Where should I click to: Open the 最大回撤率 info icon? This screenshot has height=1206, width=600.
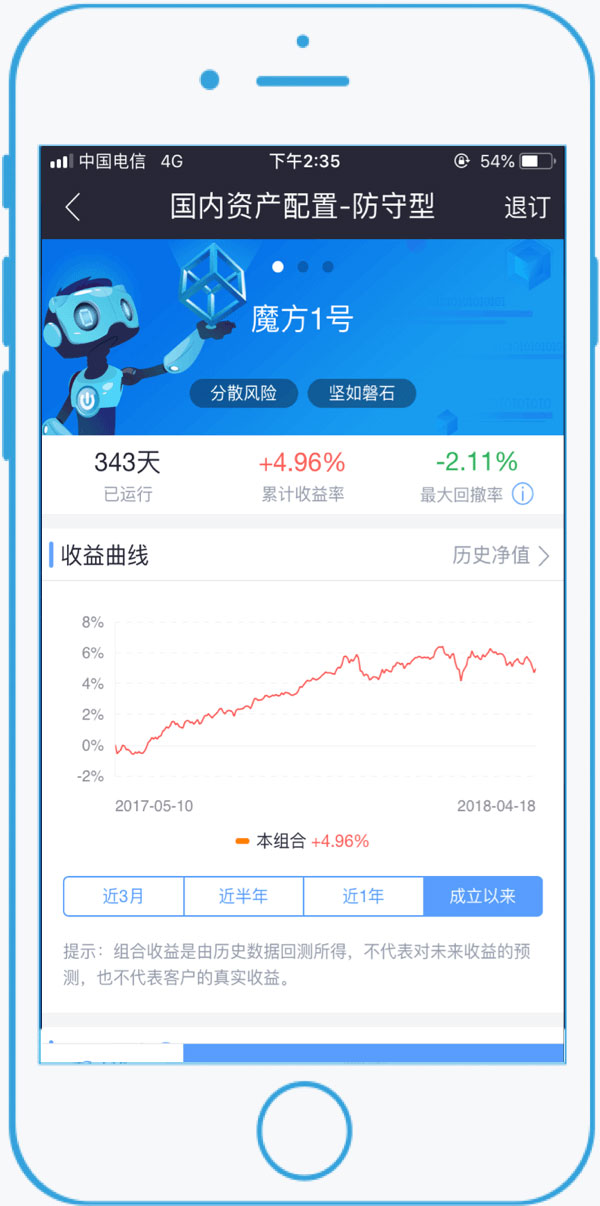(522, 494)
